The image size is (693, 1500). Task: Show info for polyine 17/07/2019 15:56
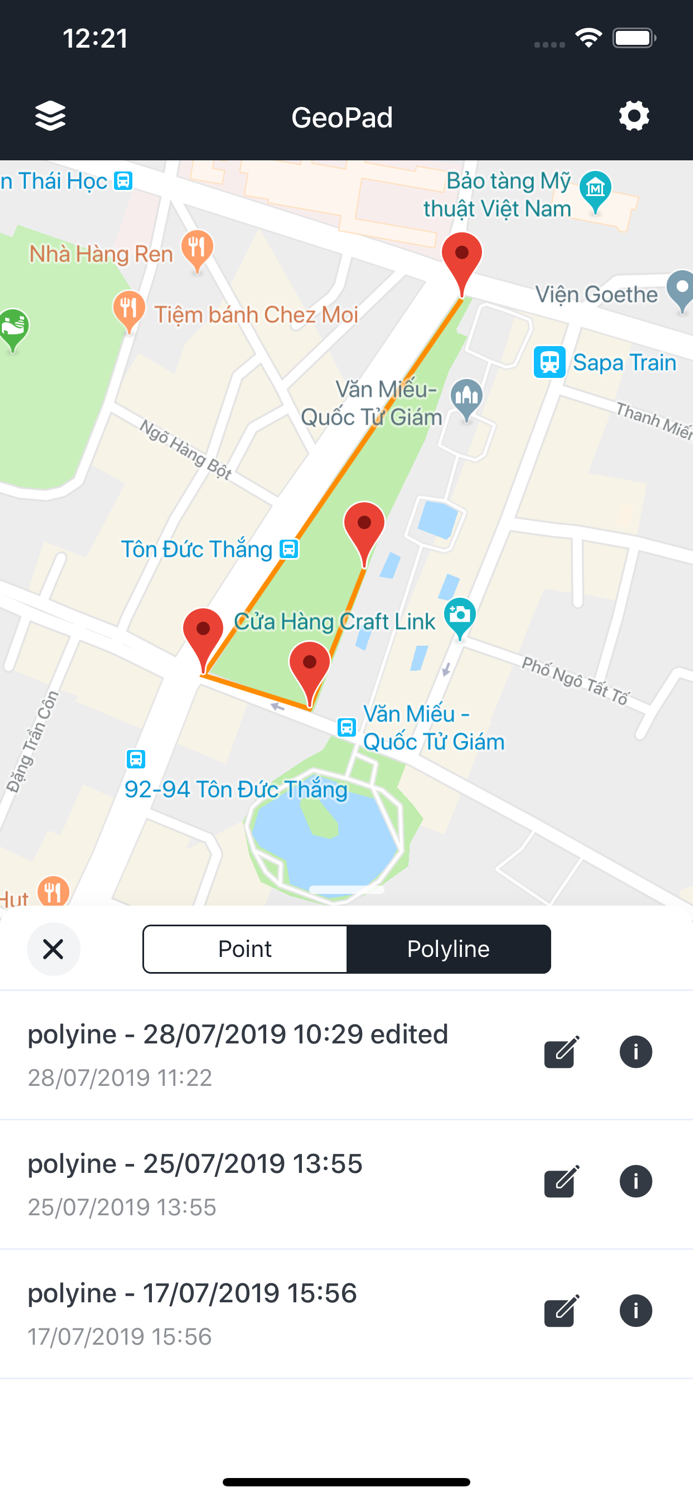coord(636,1311)
